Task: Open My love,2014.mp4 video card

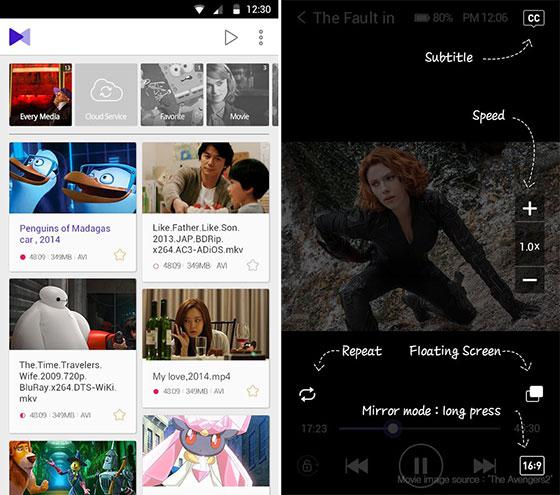Action: coord(206,348)
